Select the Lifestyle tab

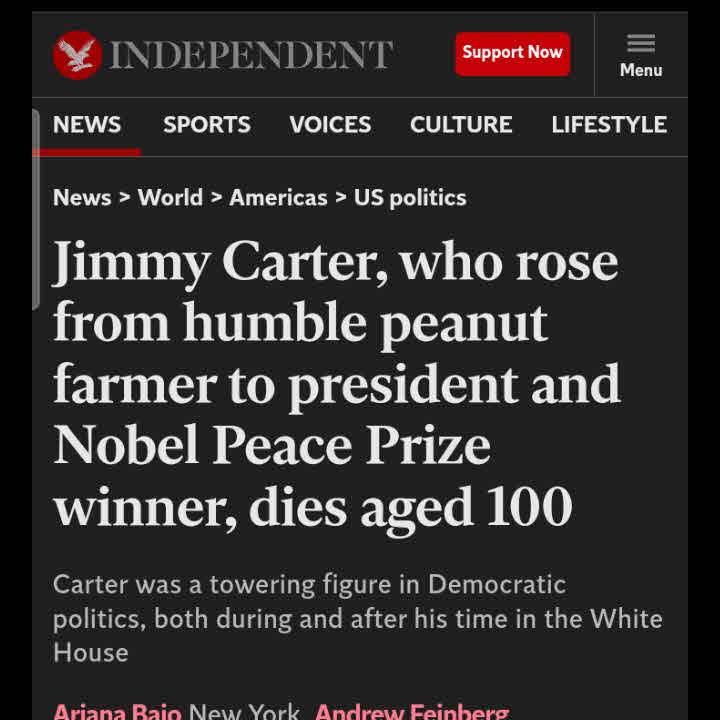[x=608, y=125]
